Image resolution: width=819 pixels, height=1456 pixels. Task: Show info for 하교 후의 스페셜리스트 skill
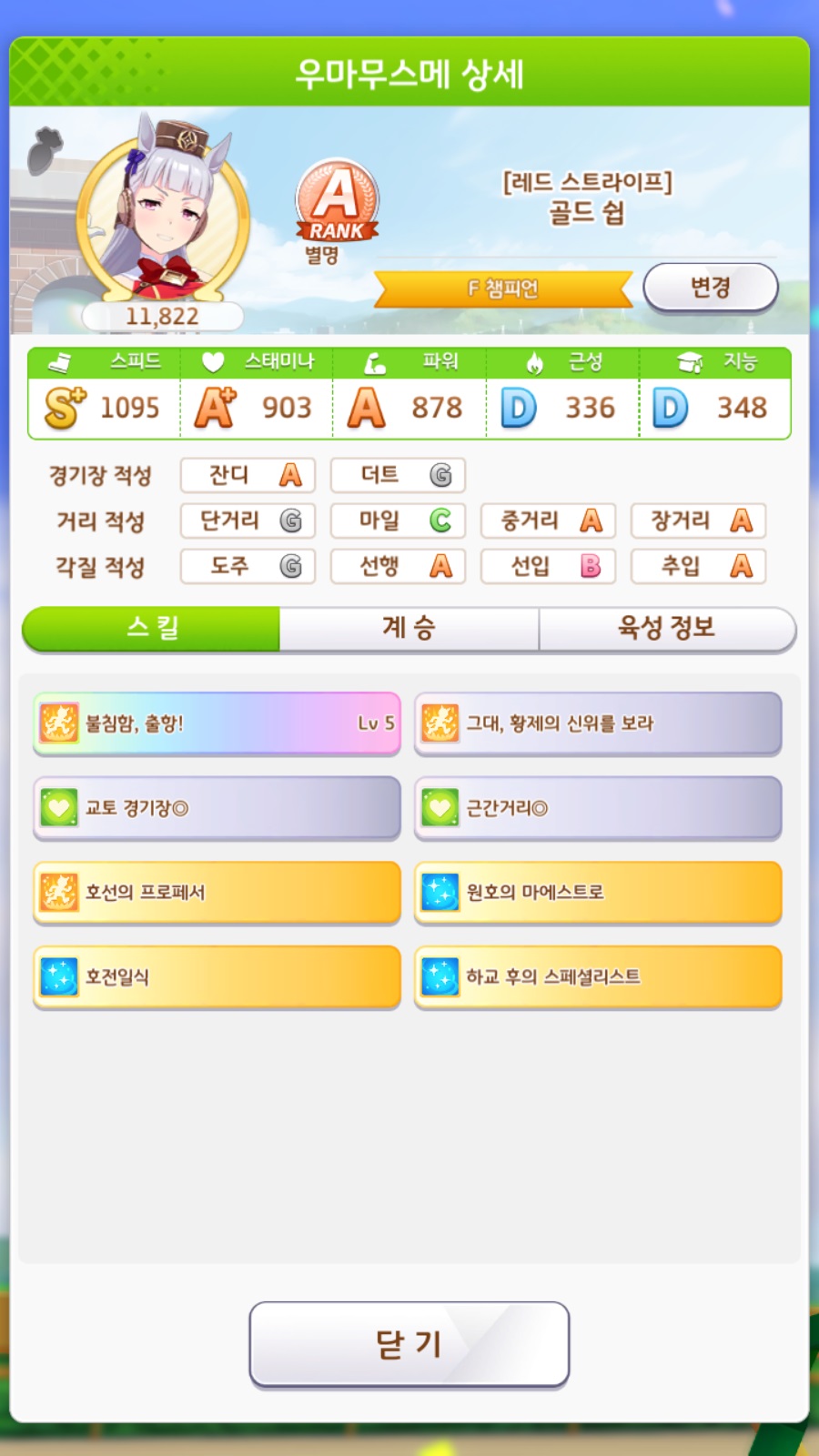598,976
